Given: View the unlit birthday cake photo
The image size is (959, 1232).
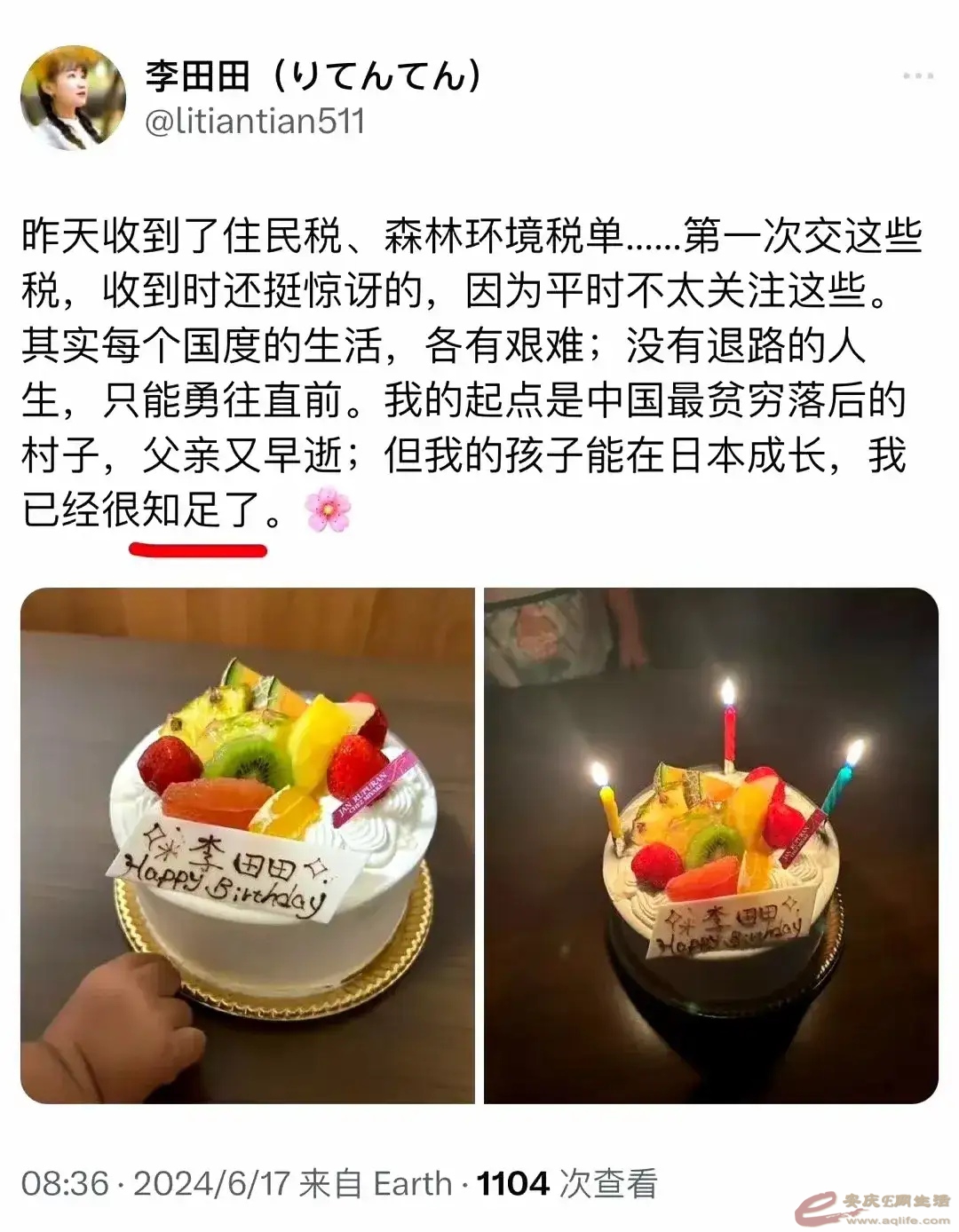Looking at the screenshot, I should [x=248, y=845].
